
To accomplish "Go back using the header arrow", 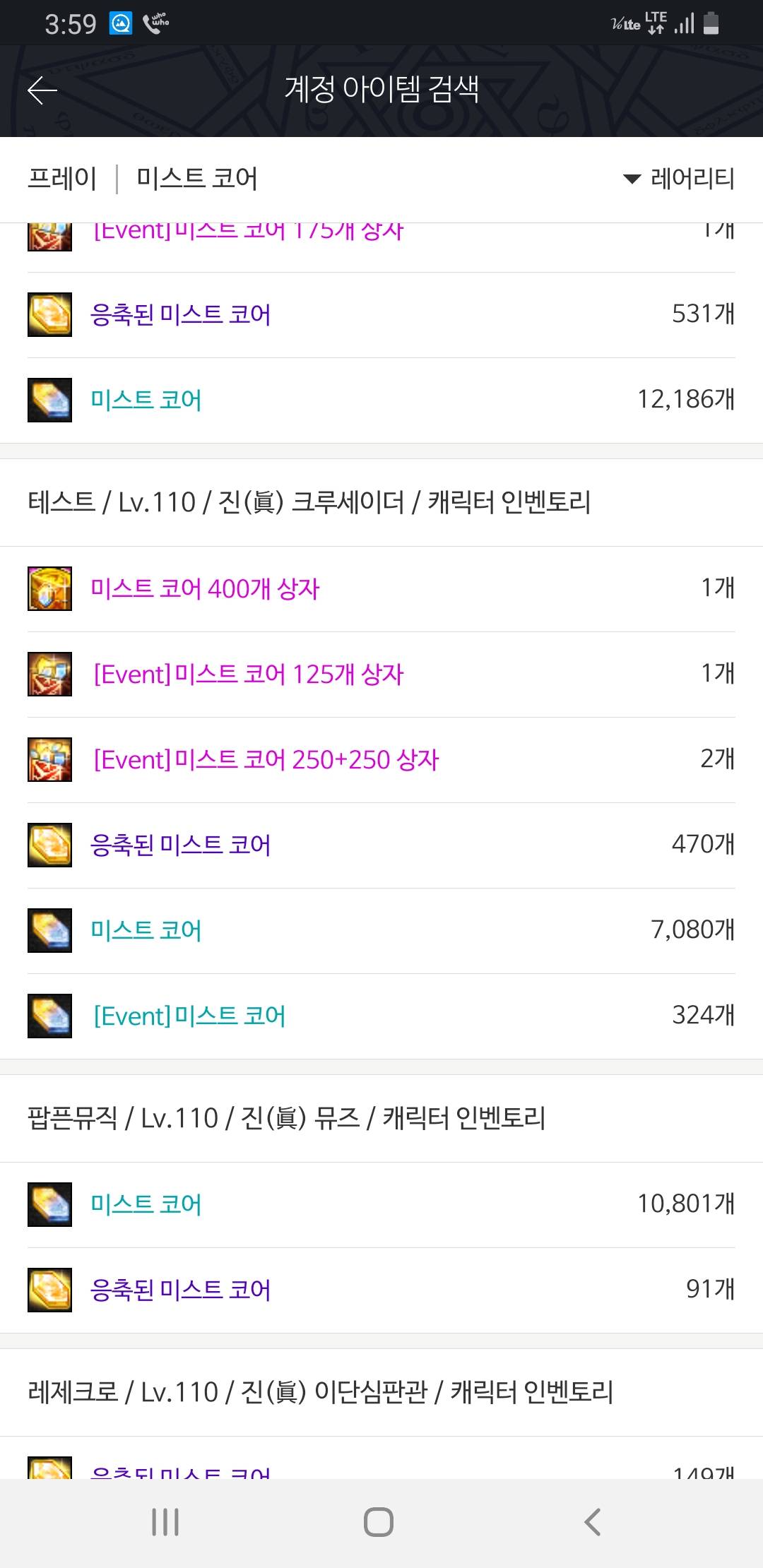I will point(42,90).
